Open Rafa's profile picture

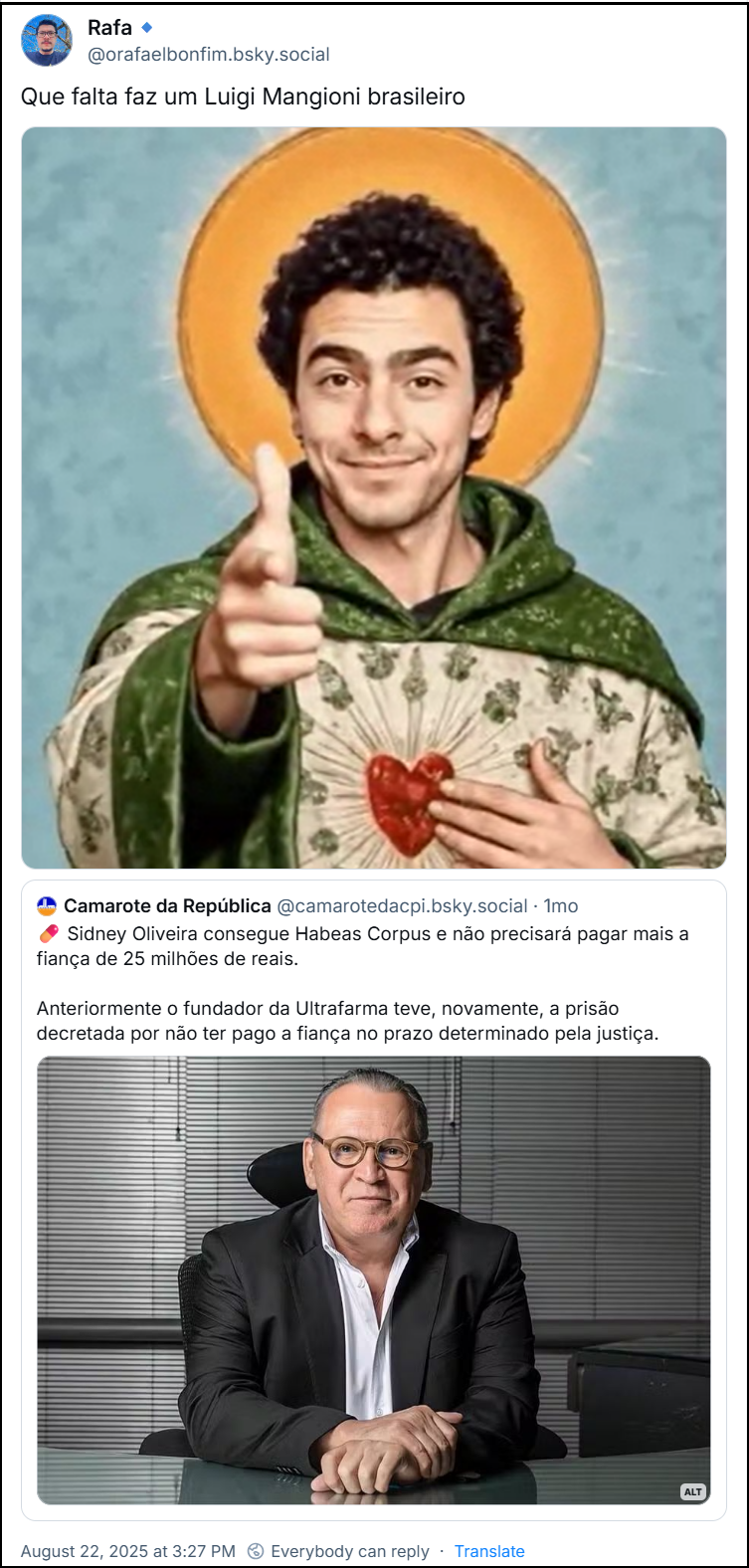(x=47, y=41)
